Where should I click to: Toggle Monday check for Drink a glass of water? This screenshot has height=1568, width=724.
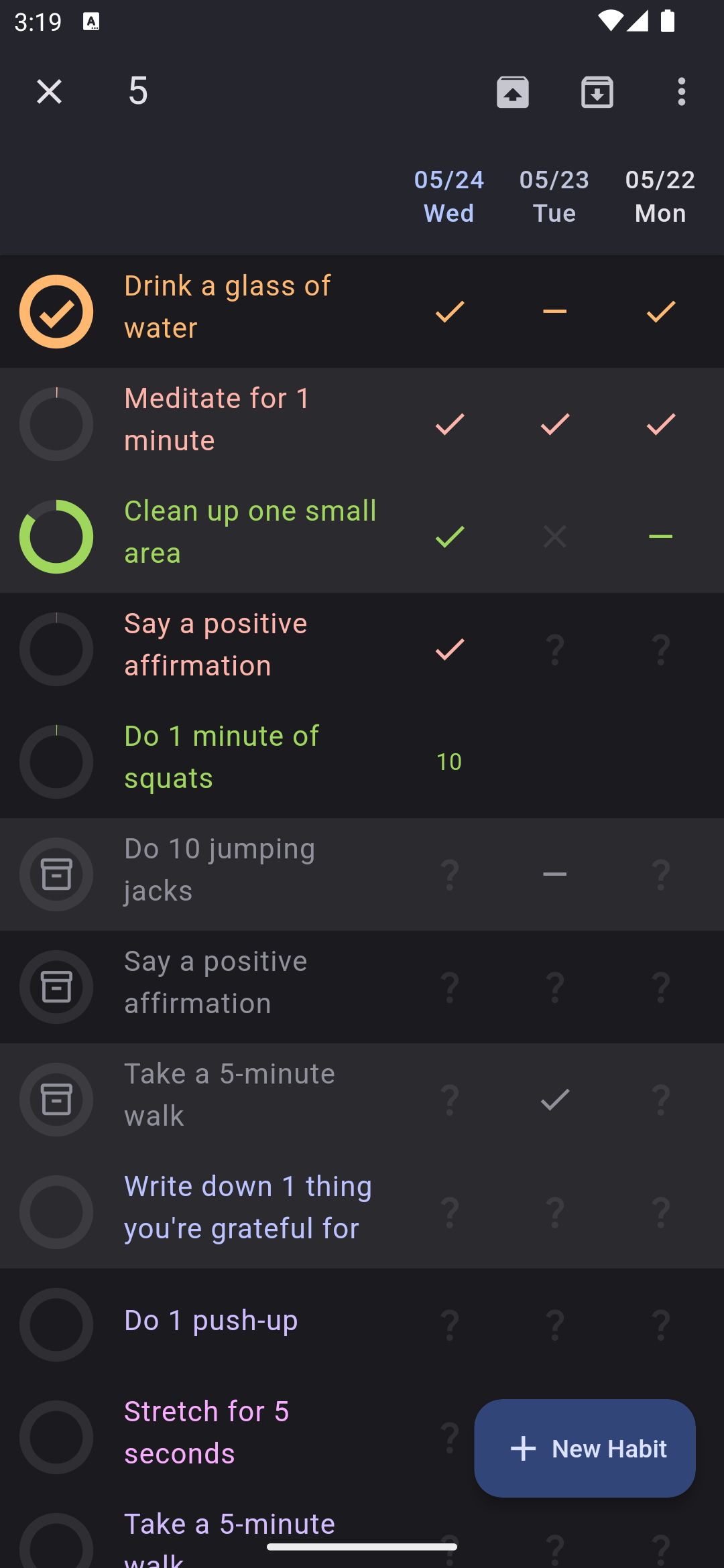pyautogui.click(x=660, y=312)
